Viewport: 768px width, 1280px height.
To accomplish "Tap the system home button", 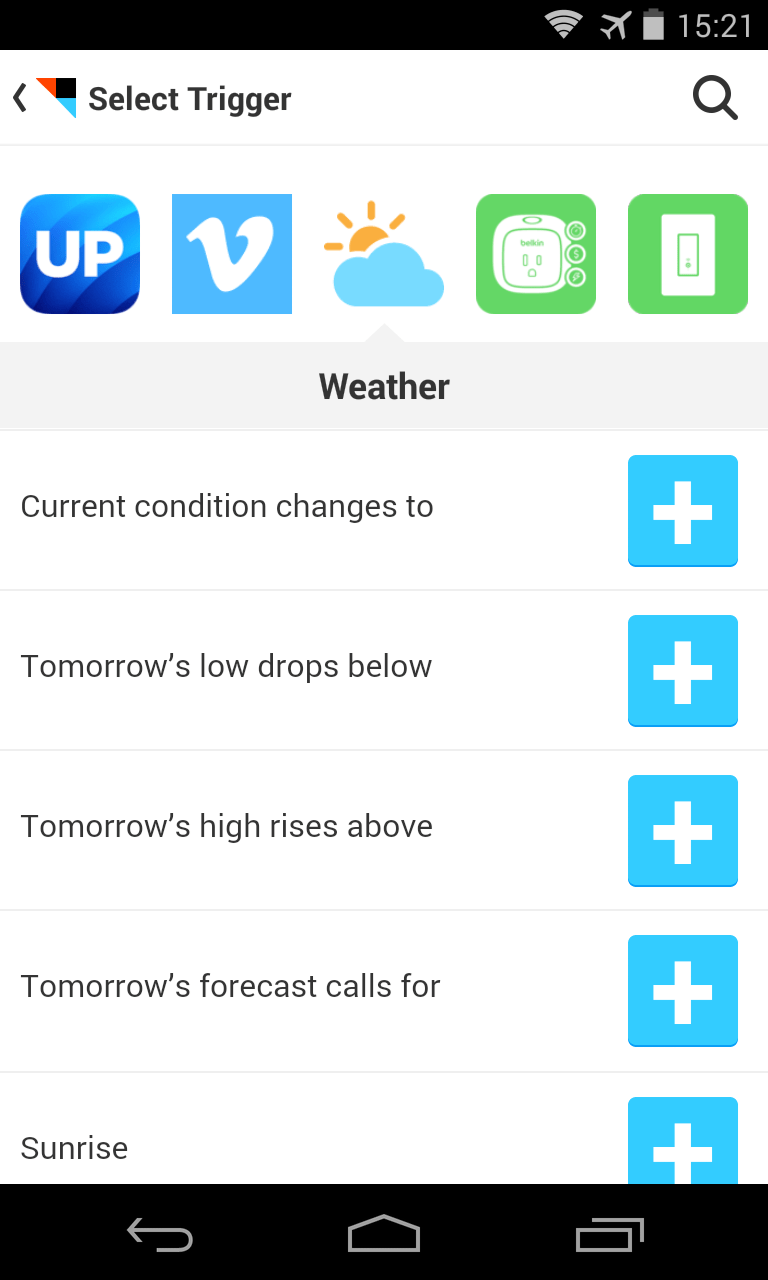I will [x=384, y=1234].
